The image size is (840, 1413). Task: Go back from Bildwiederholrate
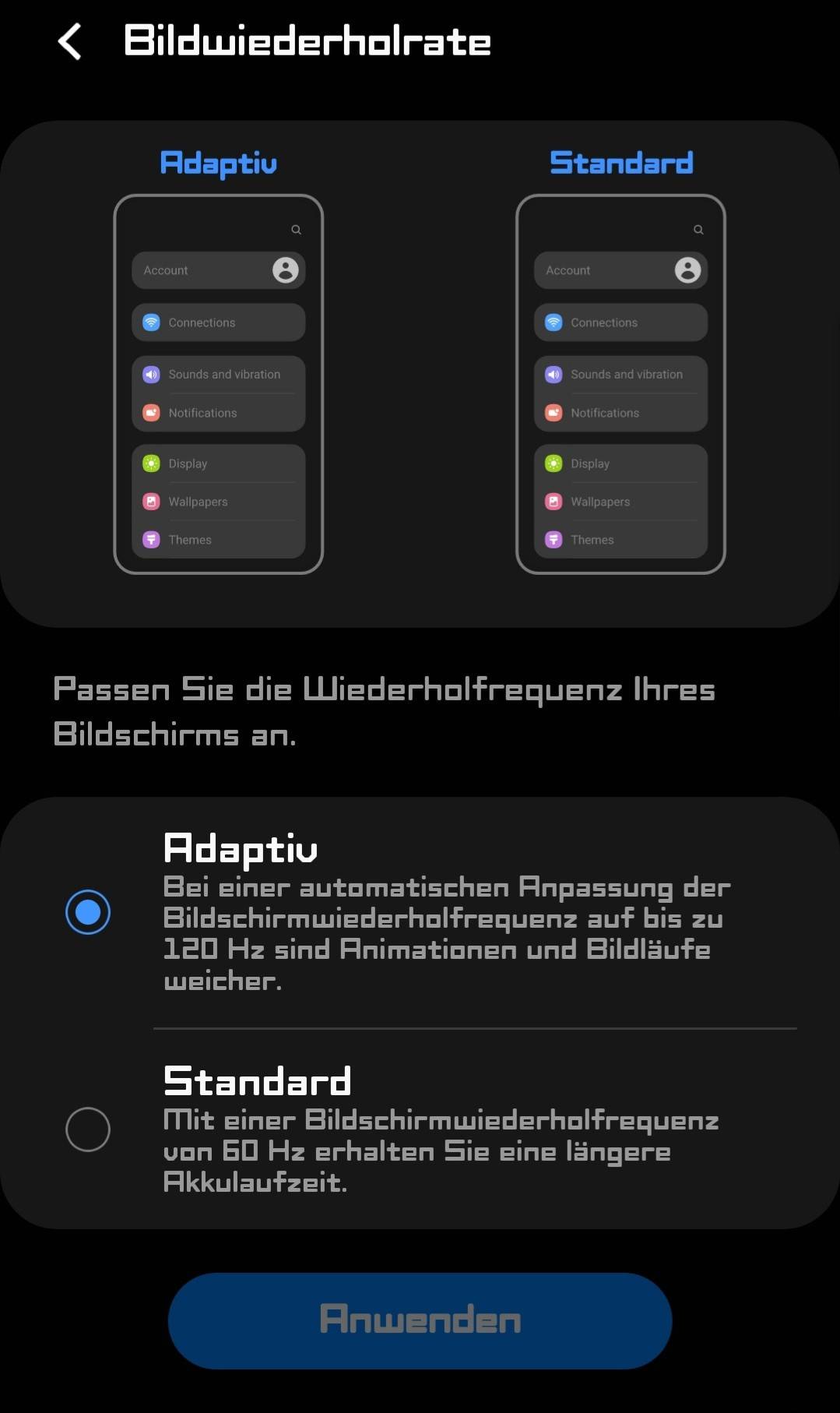70,41
